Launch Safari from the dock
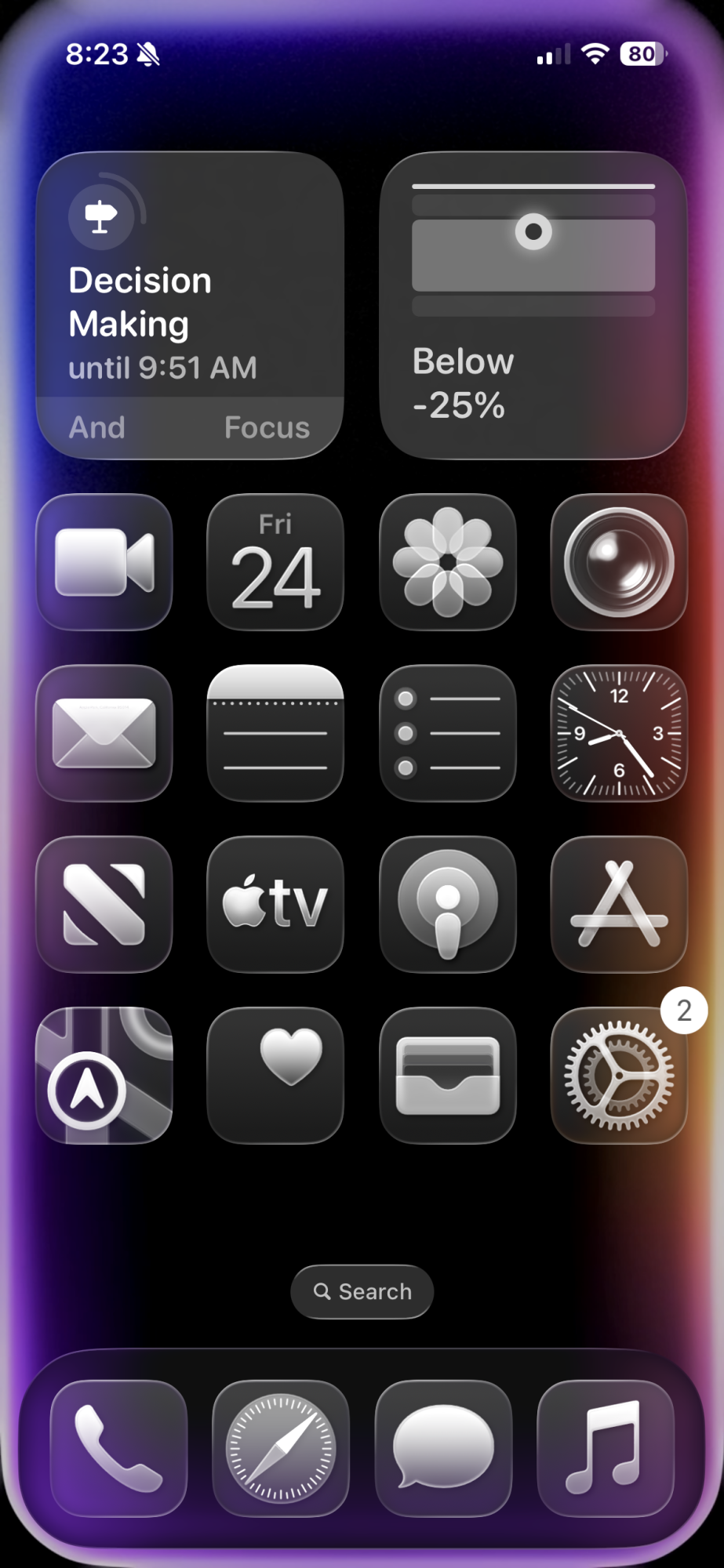This screenshot has width=724, height=1568. [281, 1448]
